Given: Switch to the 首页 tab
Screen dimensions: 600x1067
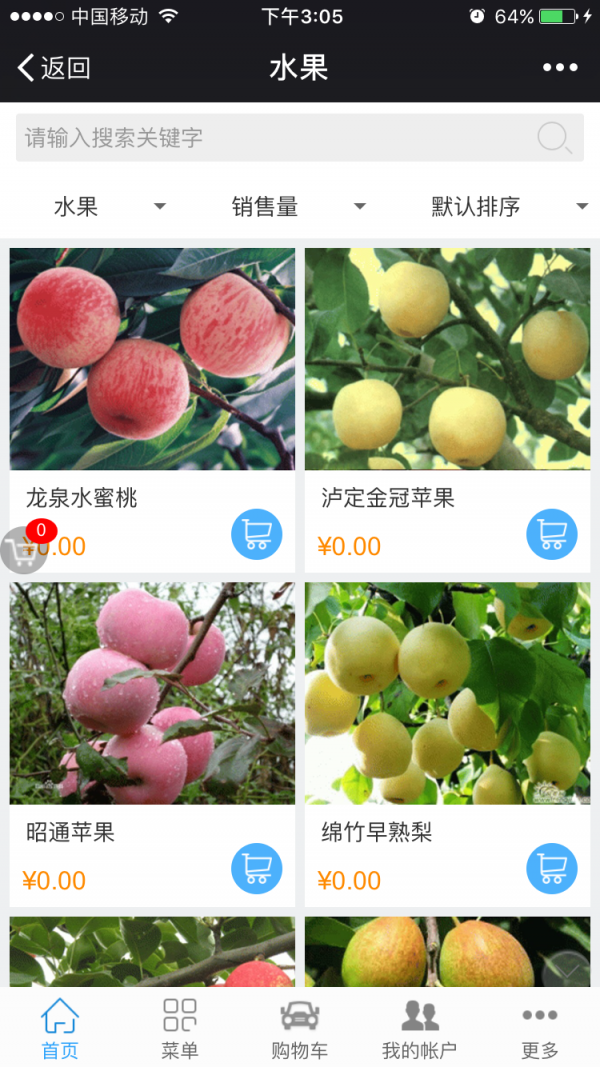Looking at the screenshot, I should click(x=60, y=1028).
